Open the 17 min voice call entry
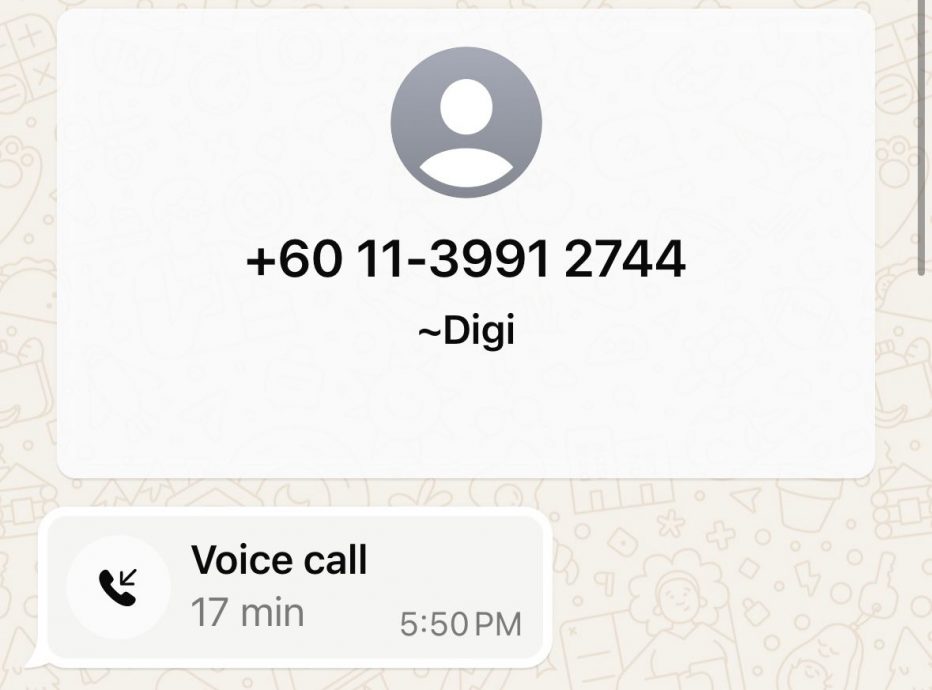 296,587
